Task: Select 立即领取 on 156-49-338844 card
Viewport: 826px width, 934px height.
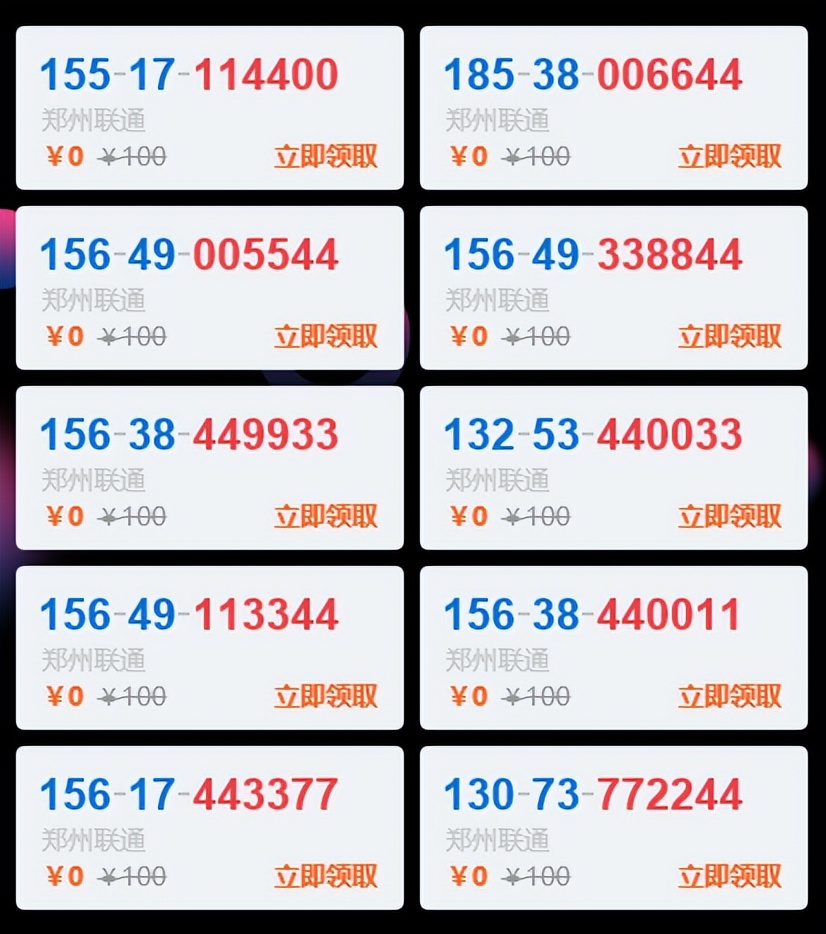Action: [730, 336]
